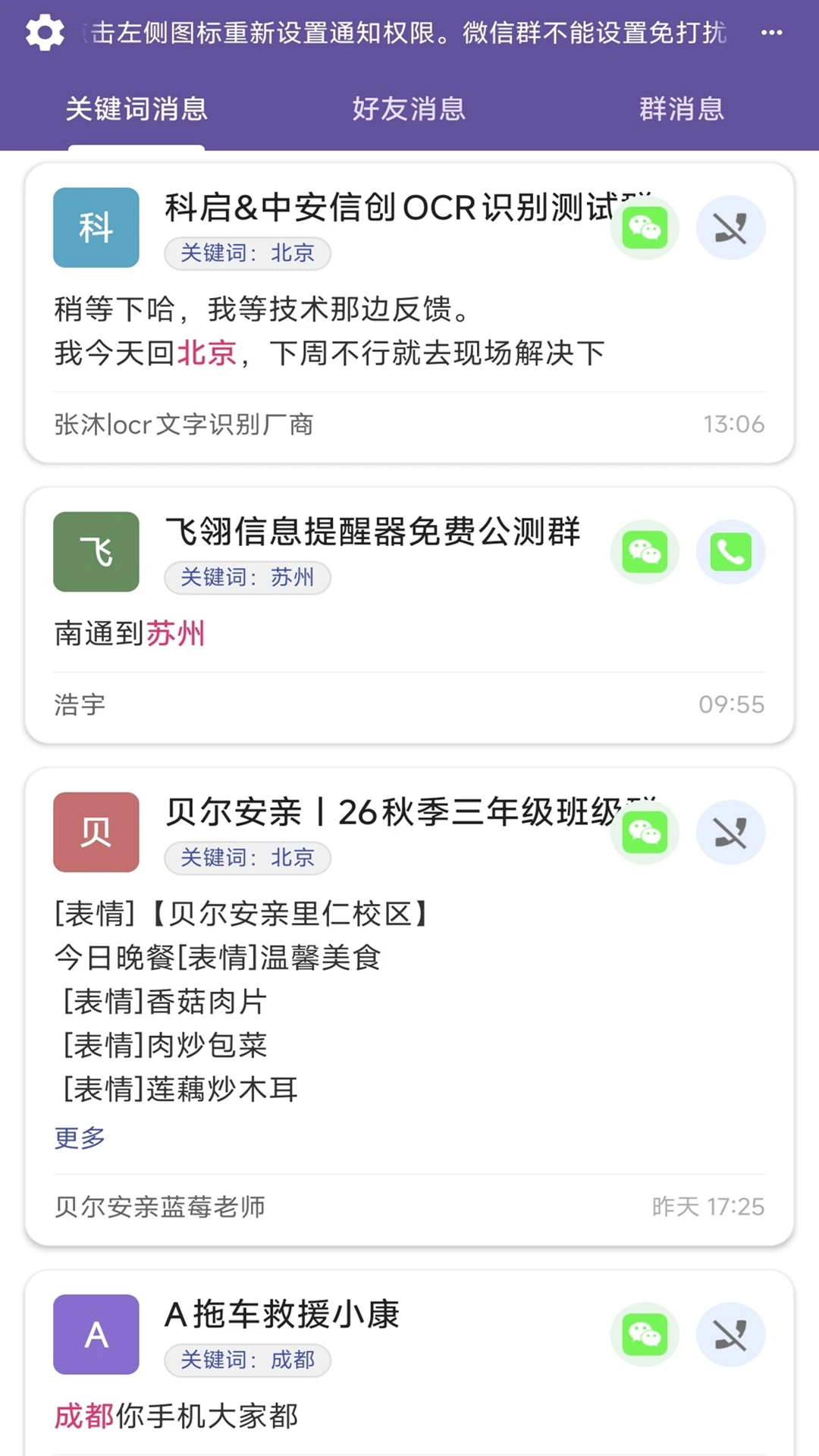Screen dimensions: 819x1456
Task: Tap the muted call icon on 贝尔安亲 card
Action: coord(730,832)
